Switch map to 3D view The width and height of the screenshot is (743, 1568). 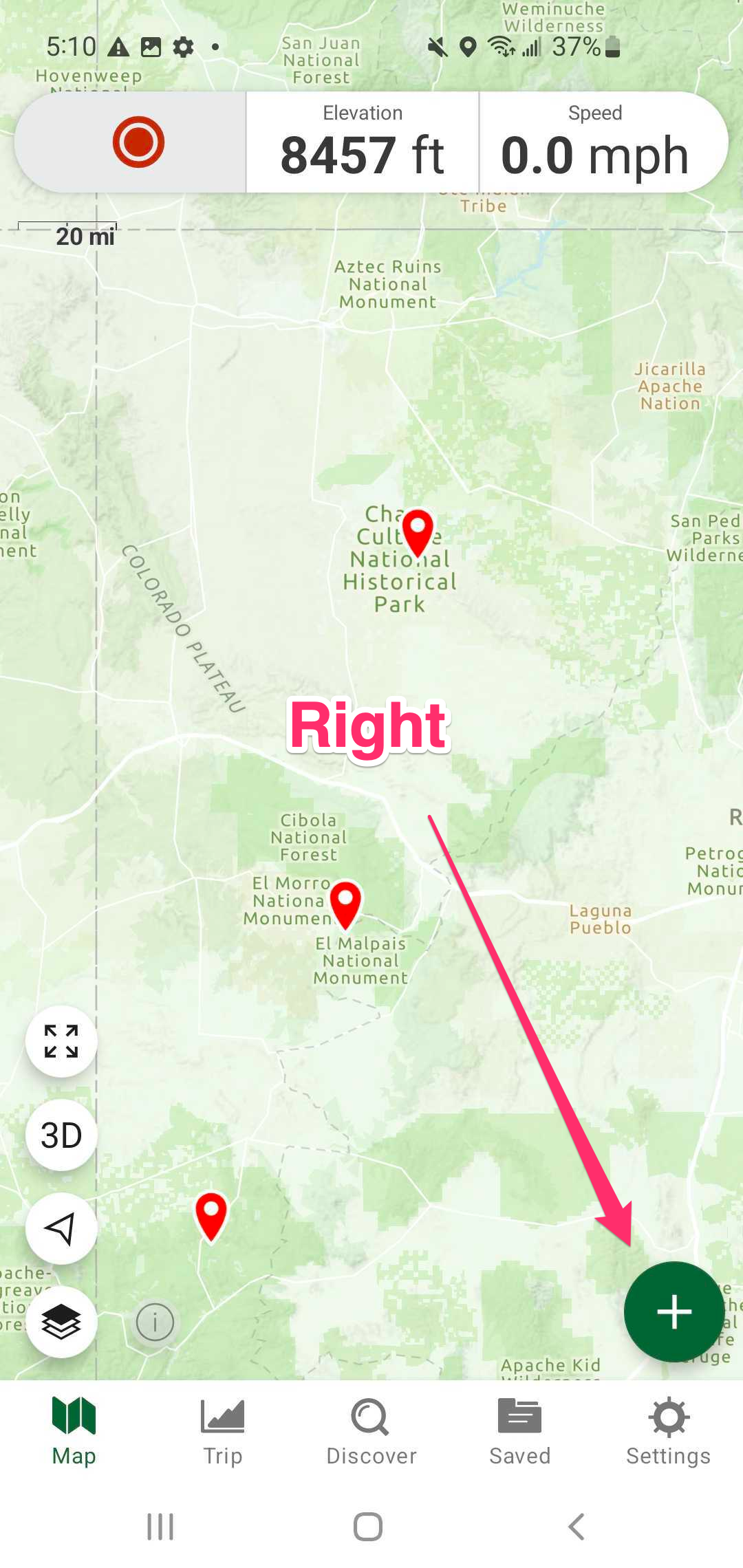pos(61,1135)
